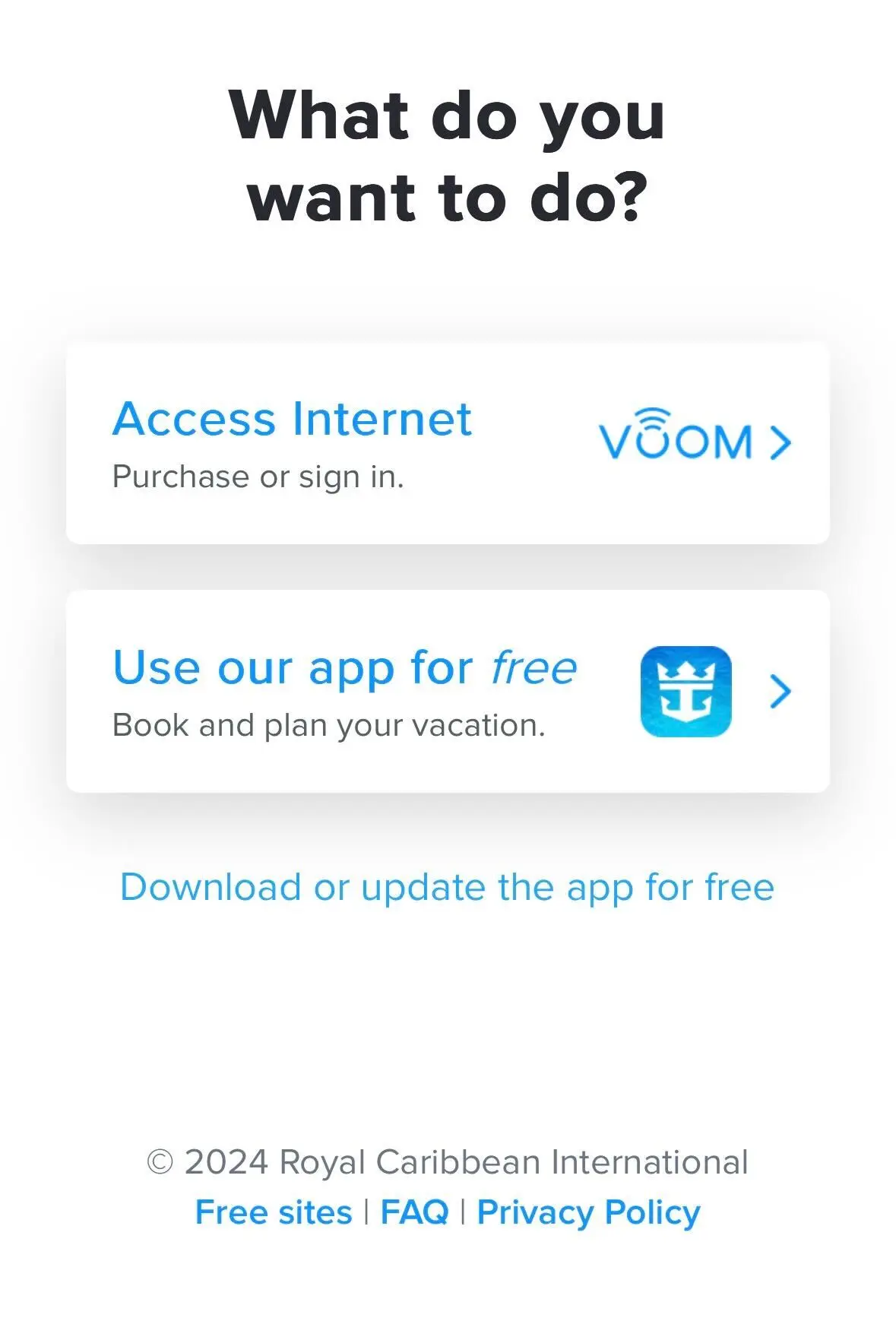Open Download or update the app for free
Image resolution: width=896 pixels, height=1337 pixels.
click(x=447, y=886)
